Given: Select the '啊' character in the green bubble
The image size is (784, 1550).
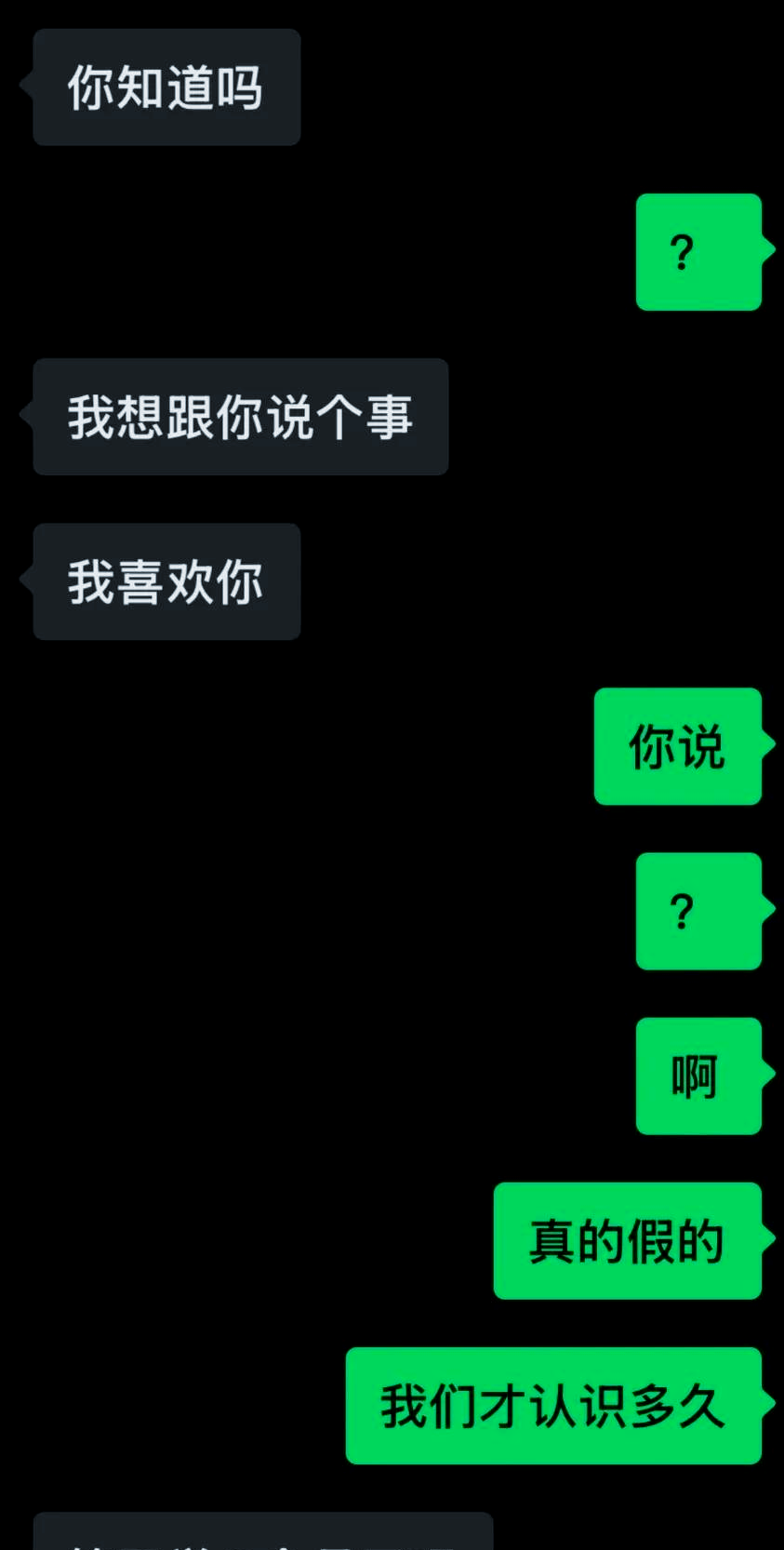Looking at the screenshot, I should click(696, 1076).
